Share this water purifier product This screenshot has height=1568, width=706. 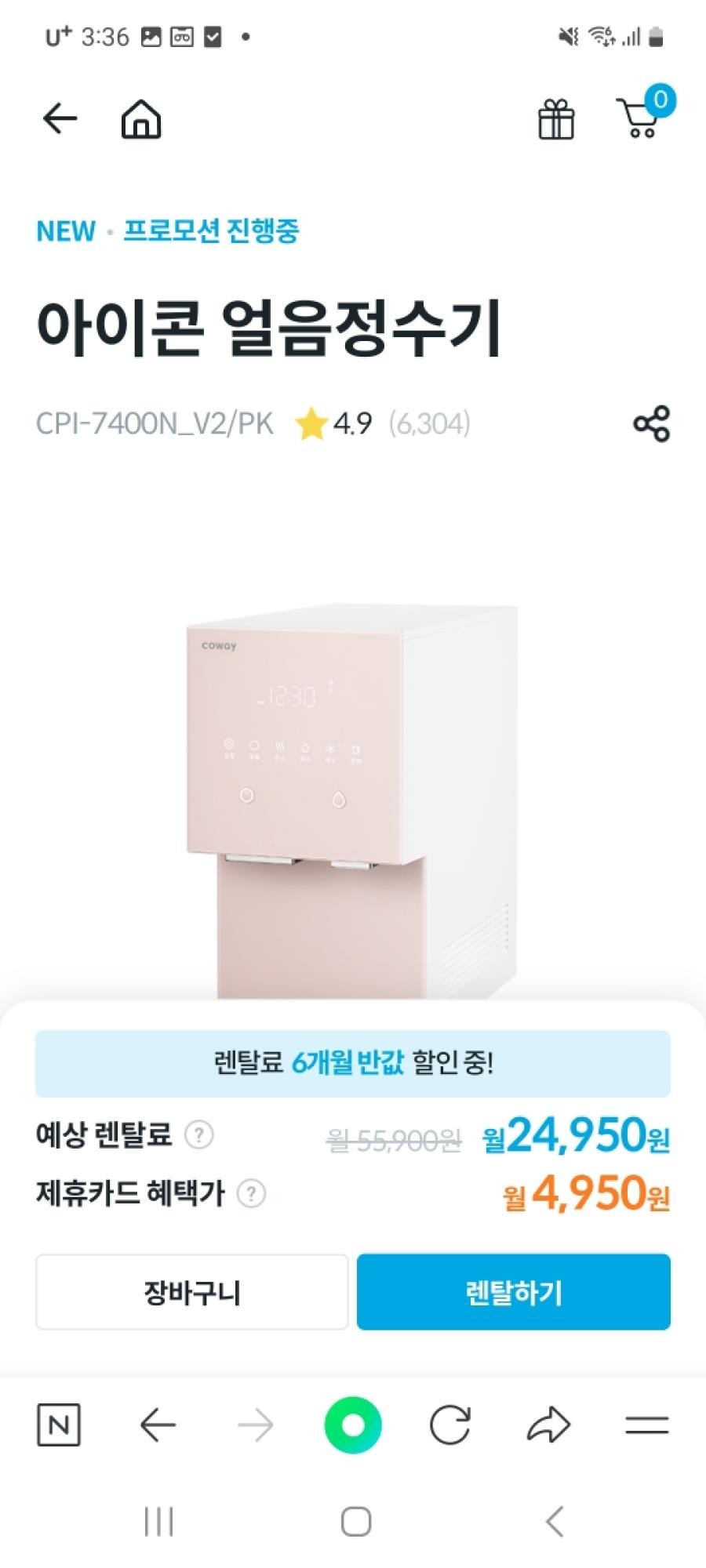651,424
